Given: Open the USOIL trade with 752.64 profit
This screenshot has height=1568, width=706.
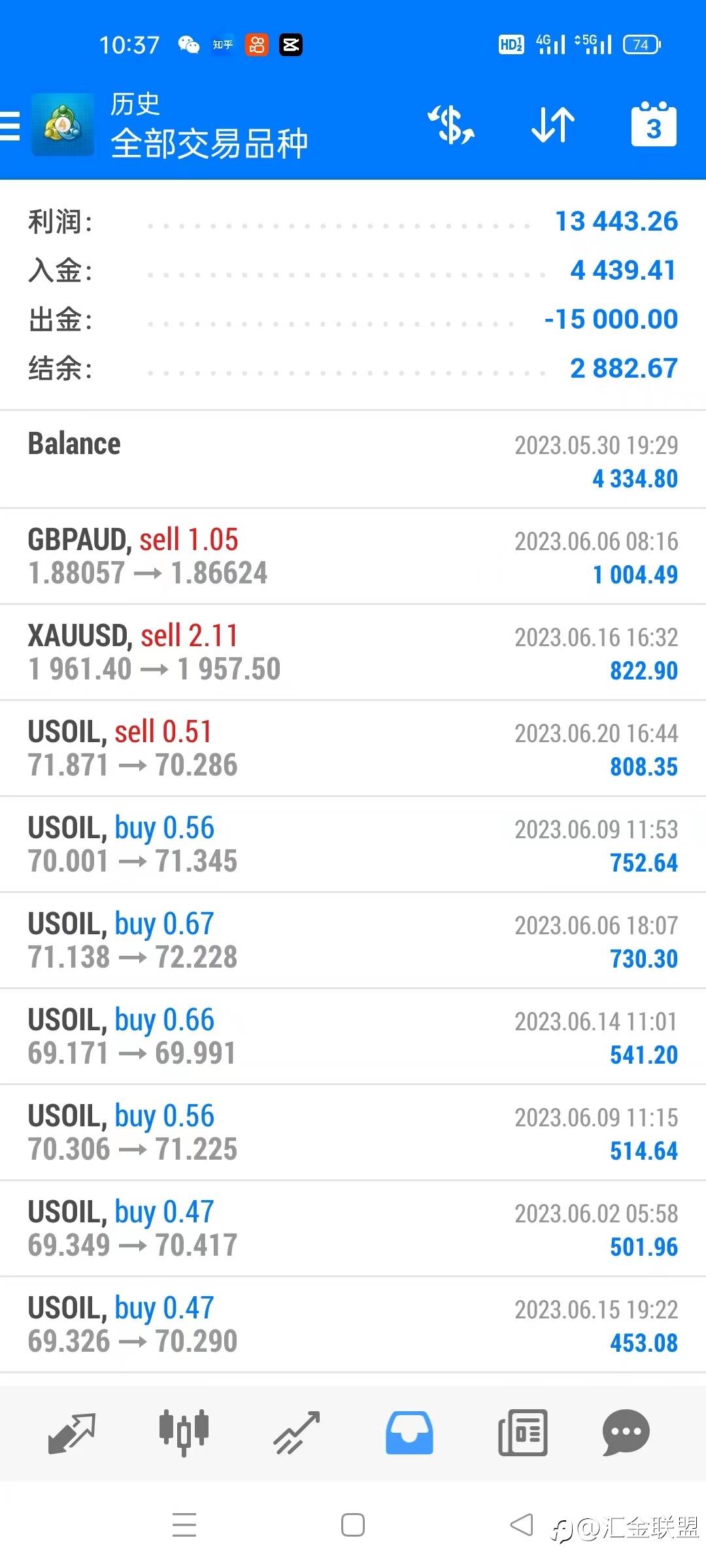Looking at the screenshot, I should point(353,845).
